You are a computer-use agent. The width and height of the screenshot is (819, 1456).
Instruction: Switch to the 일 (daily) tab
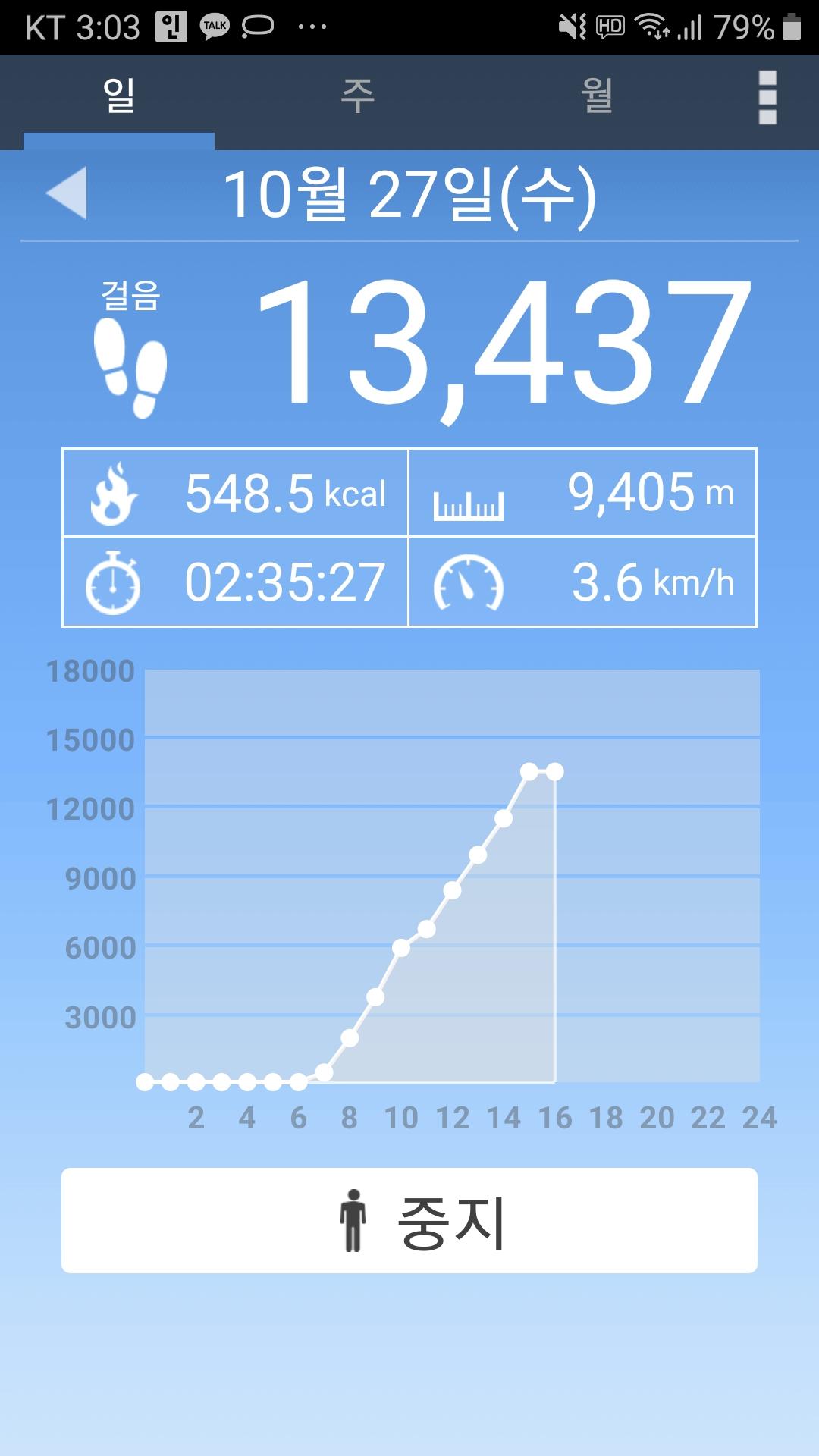(119, 97)
